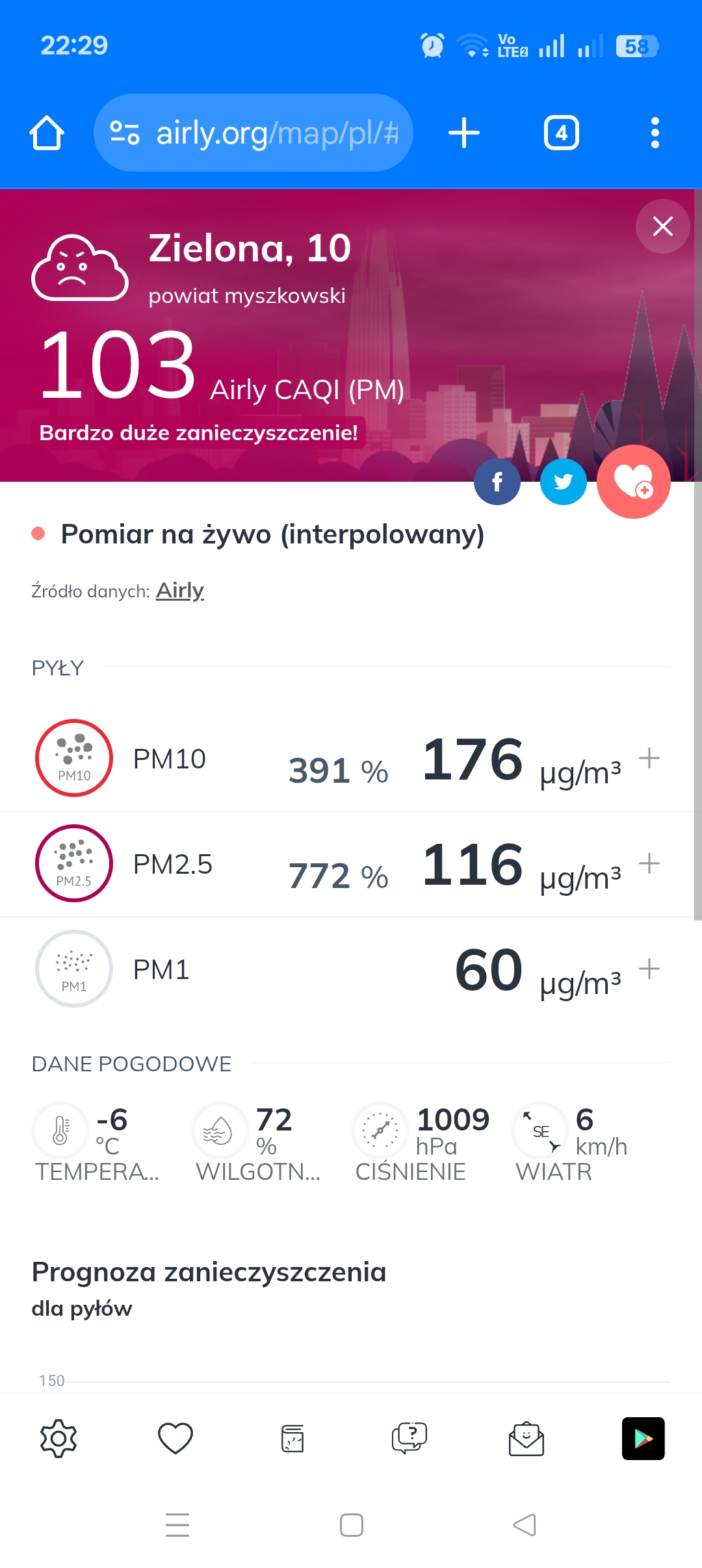
Task: Open the tab switcher showing 4 tabs
Action: click(x=561, y=133)
